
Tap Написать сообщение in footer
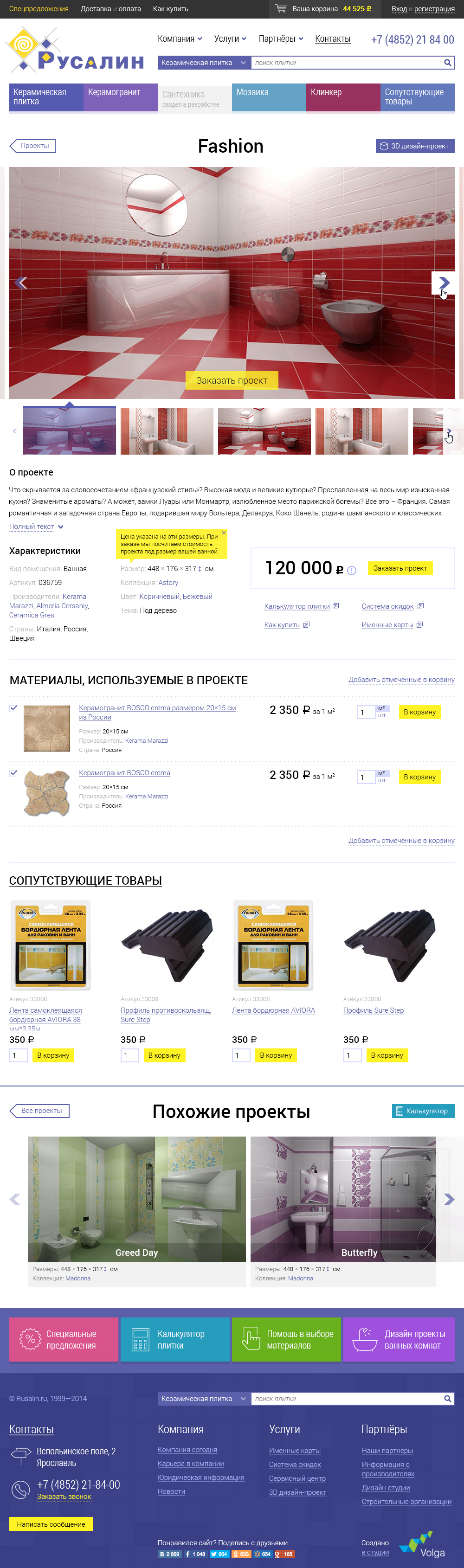coord(51,1524)
